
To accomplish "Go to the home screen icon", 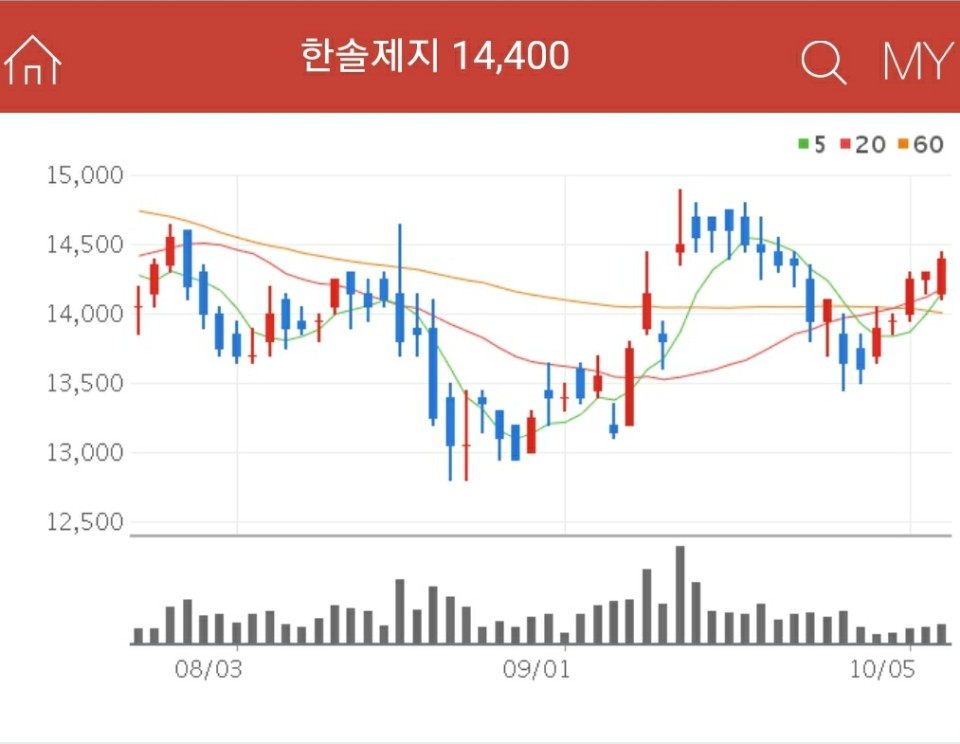I will tap(33, 60).
